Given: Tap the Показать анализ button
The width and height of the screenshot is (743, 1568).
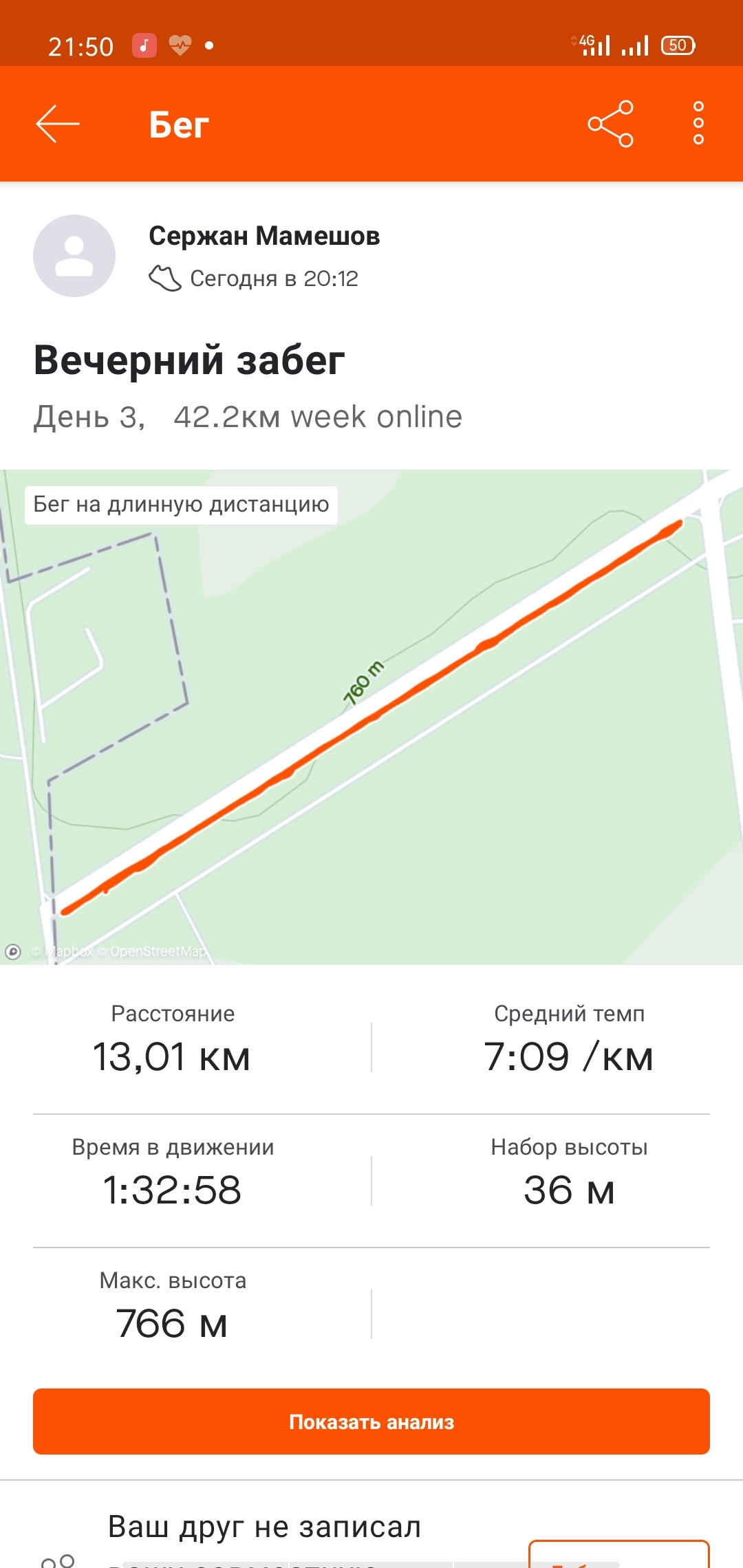Looking at the screenshot, I should point(371,1422).
